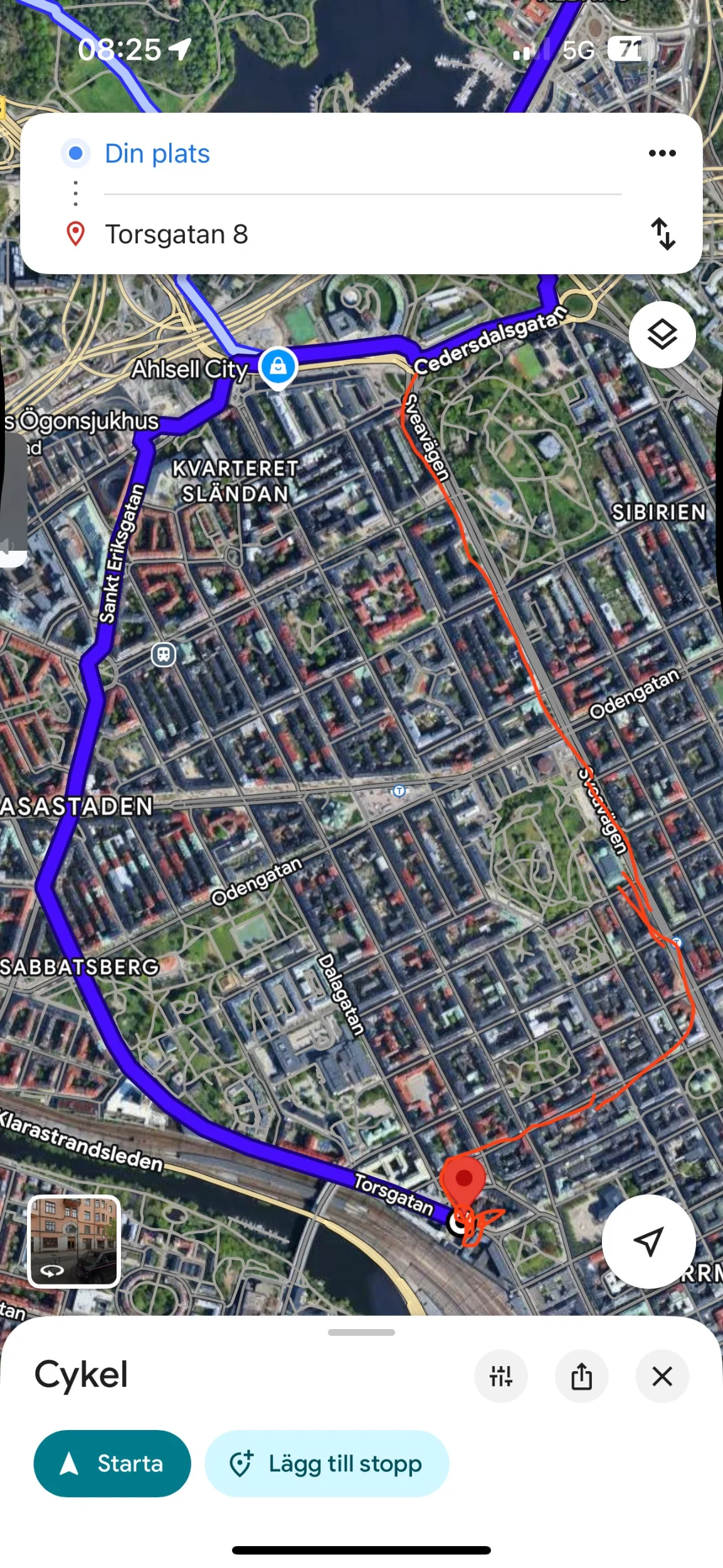This screenshot has height=1568, width=723.
Task: Close the Cykel directions panel
Action: (x=662, y=1377)
